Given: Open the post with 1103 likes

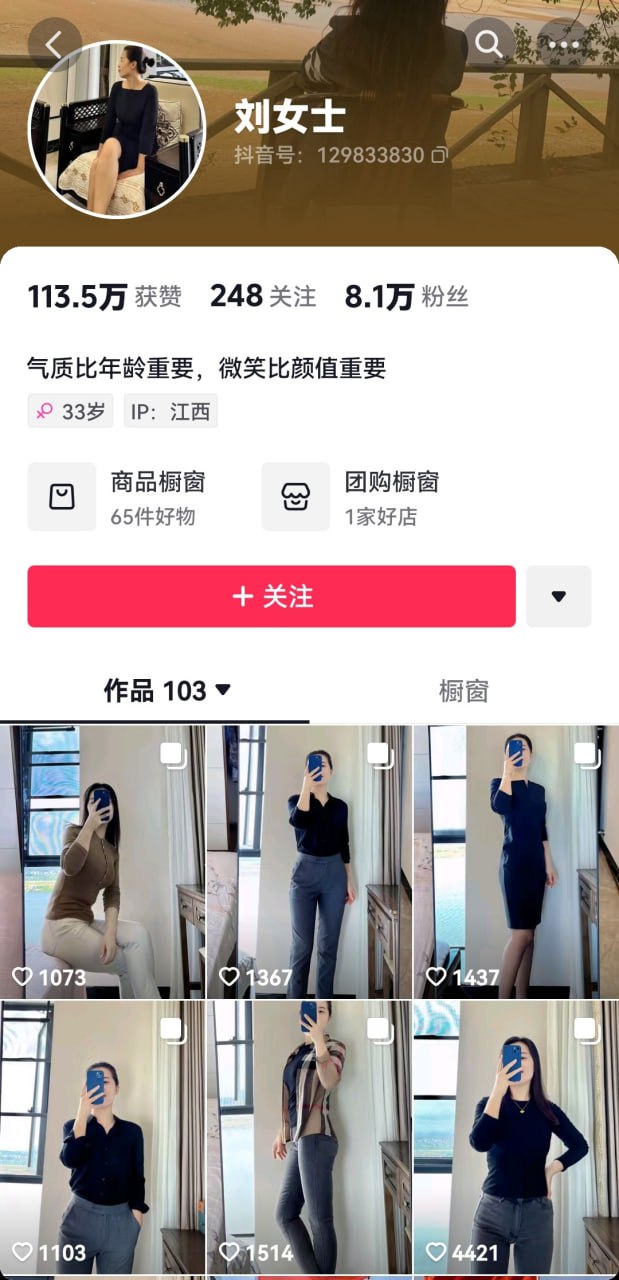Looking at the screenshot, I should tap(102, 1135).
